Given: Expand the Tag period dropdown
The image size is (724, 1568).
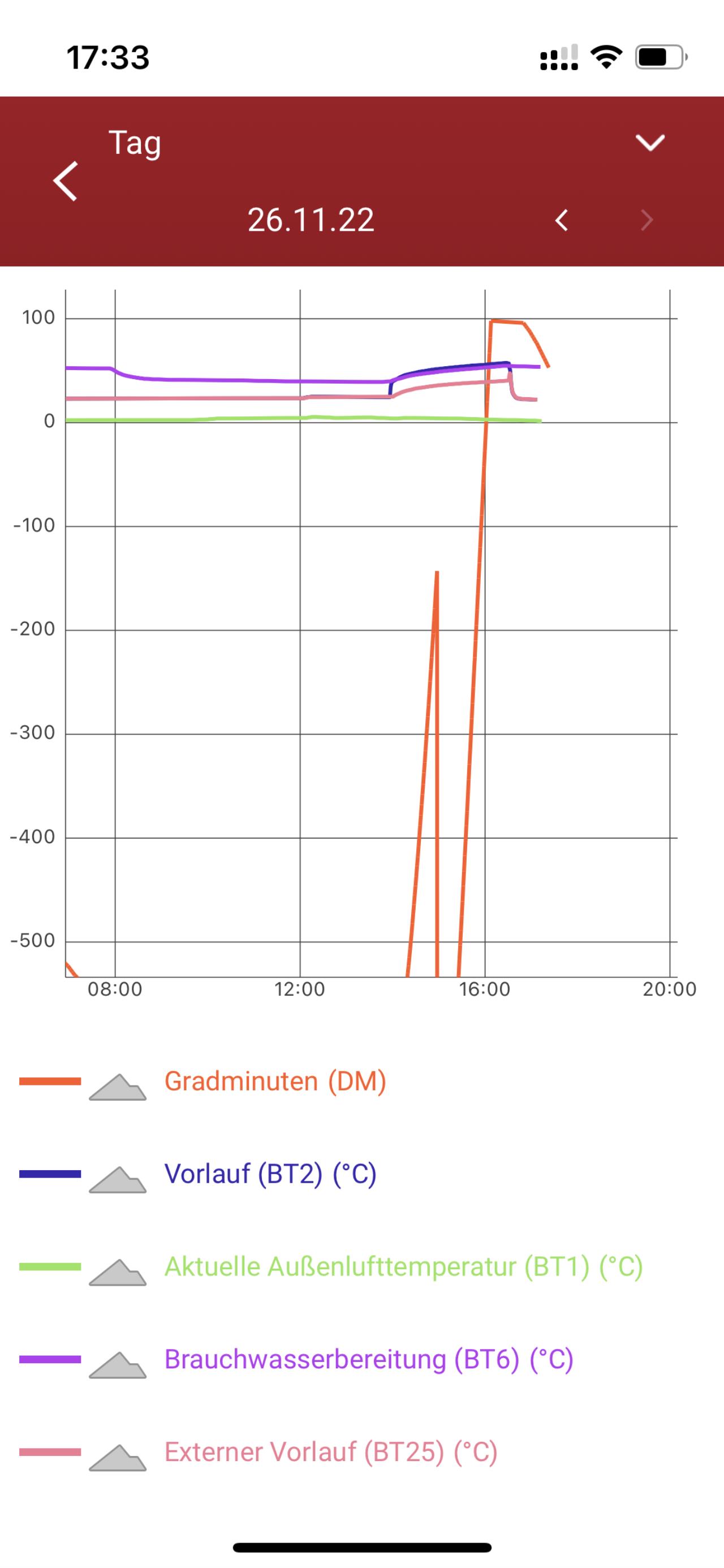Looking at the screenshot, I should click(x=650, y=143).
